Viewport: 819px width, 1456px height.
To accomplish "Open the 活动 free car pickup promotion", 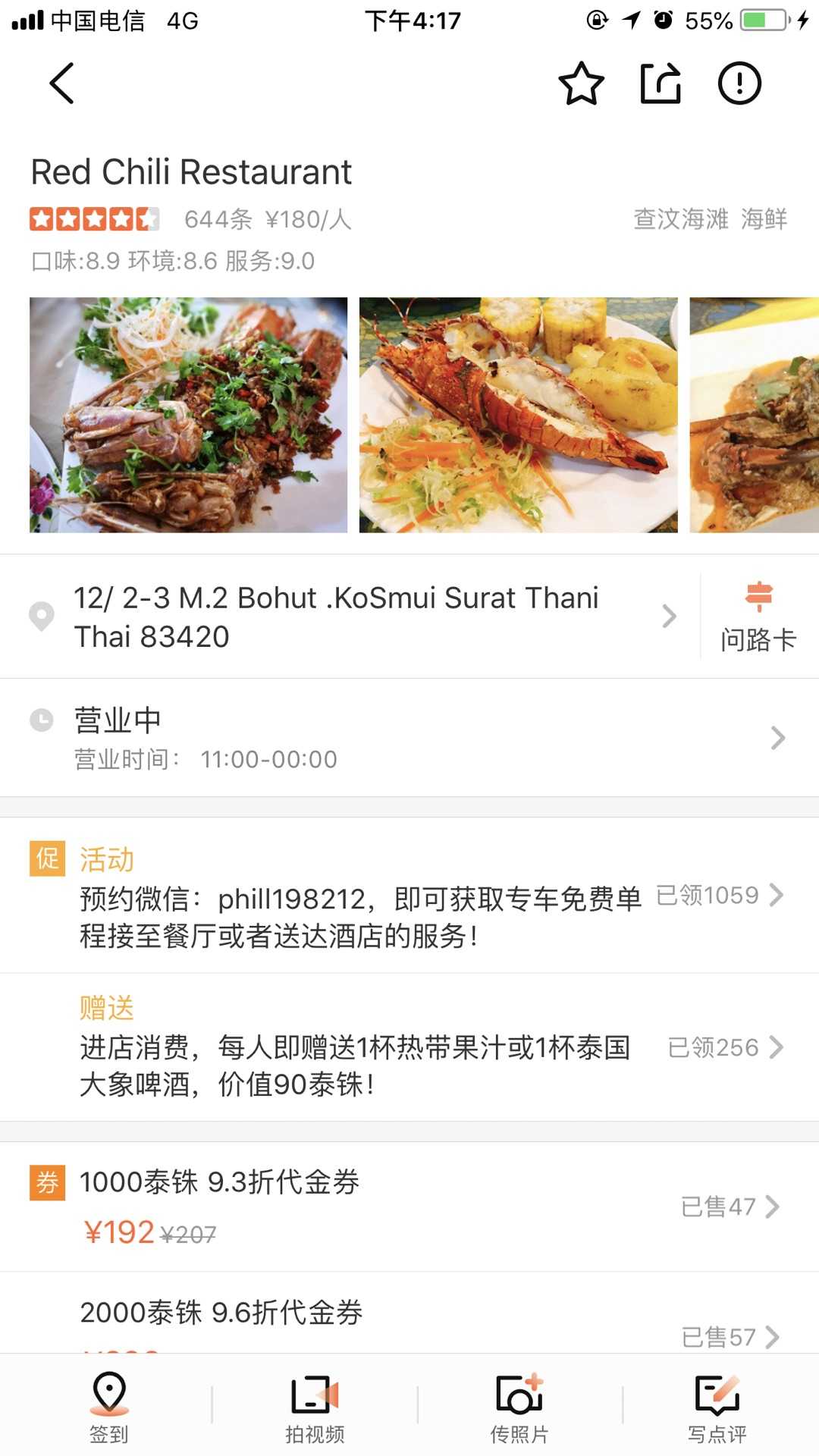I will (x=409, y=896).
